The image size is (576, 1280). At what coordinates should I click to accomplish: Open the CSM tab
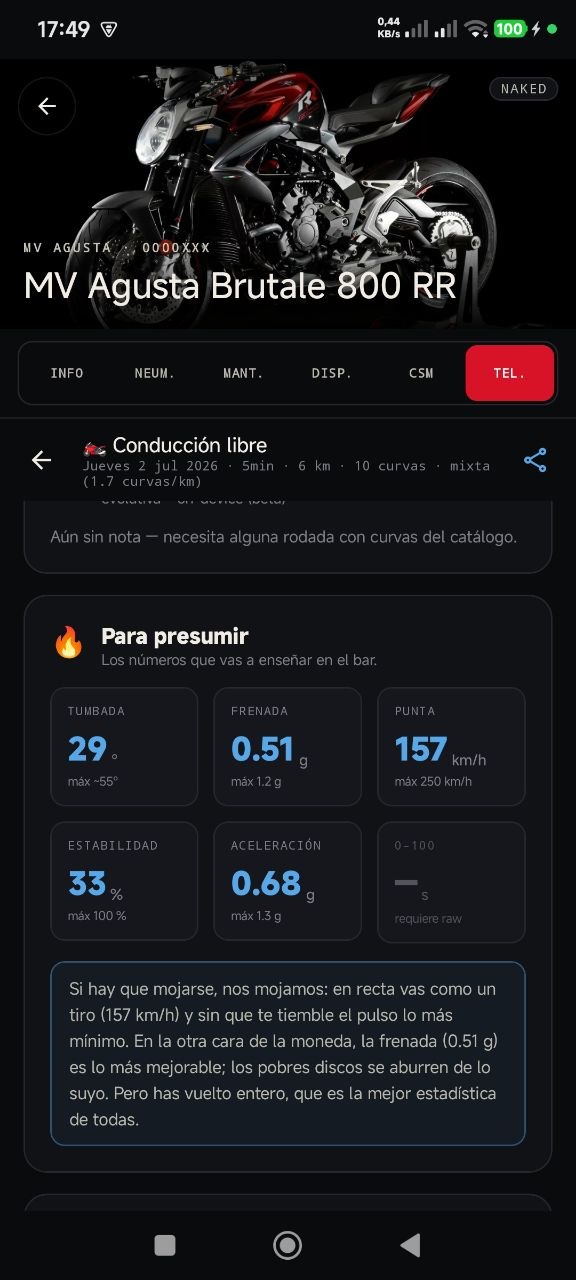click(x=421, y=373)
